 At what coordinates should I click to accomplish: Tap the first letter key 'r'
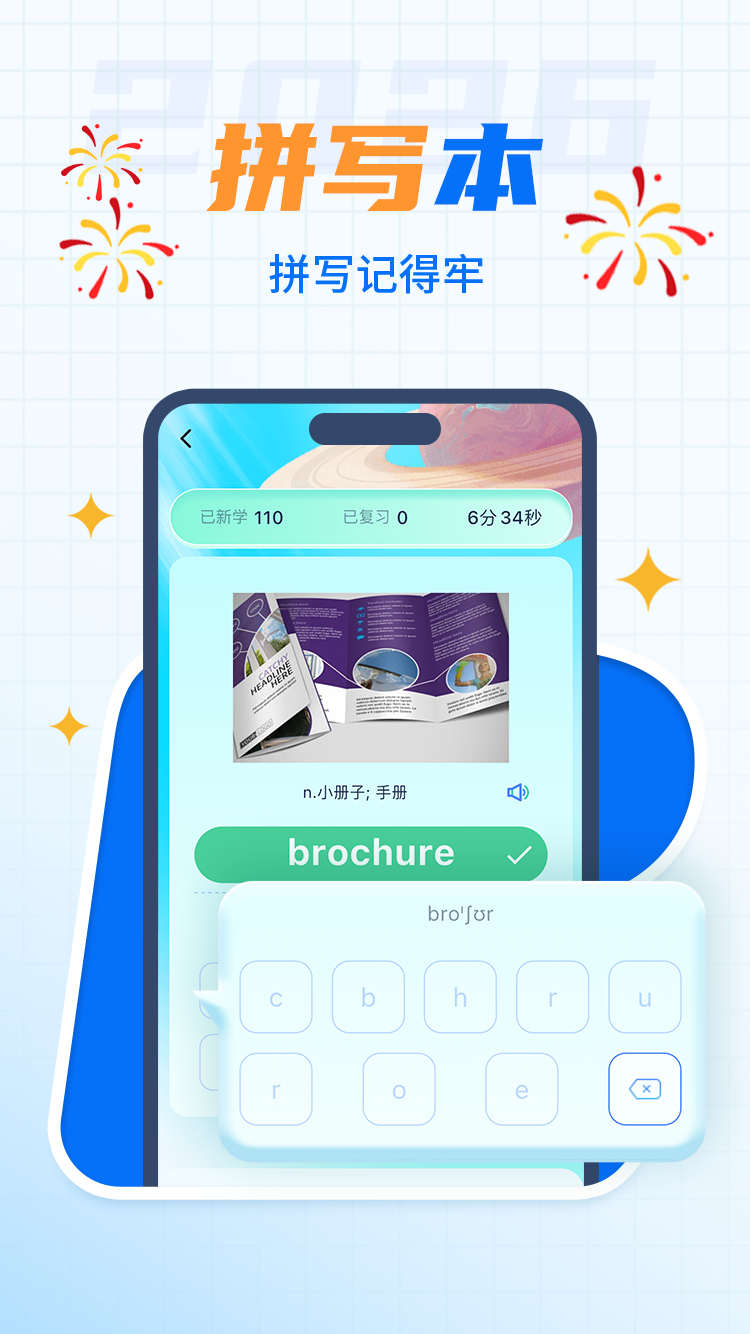point(553,997)
